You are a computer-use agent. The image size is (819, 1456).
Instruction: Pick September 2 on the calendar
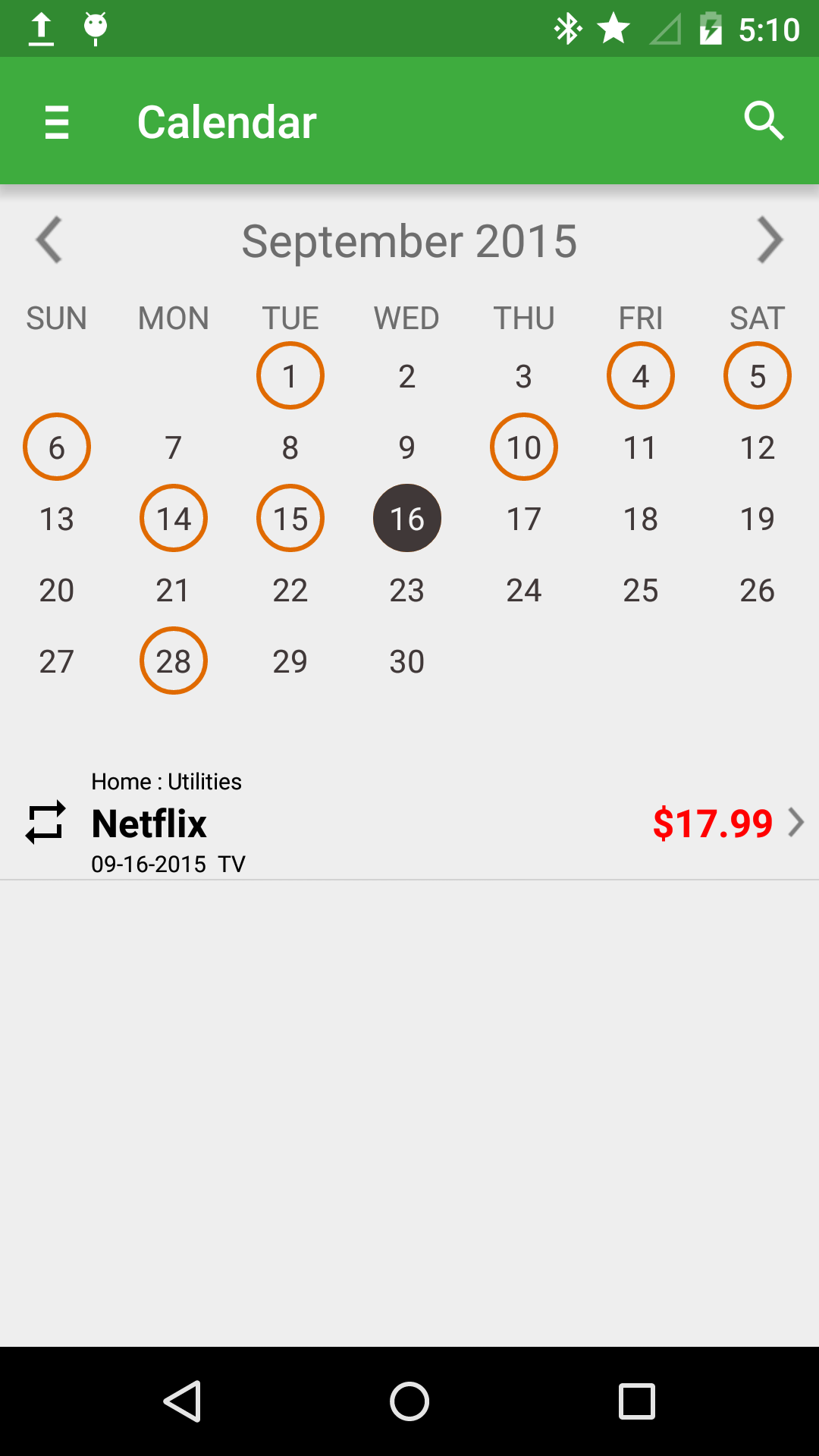point(407,376)
